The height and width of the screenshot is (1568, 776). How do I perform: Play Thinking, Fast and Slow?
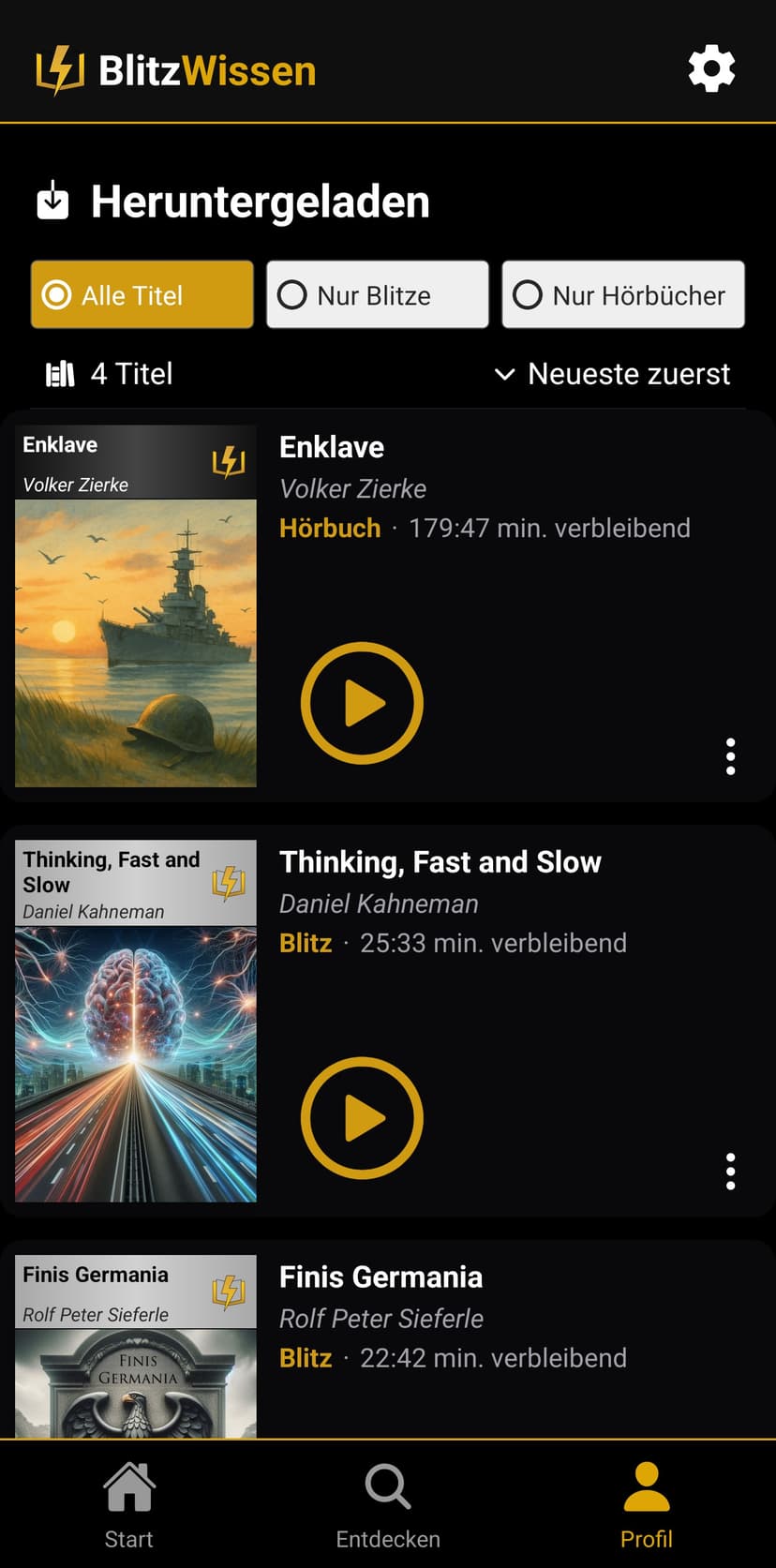[x=362, y=1117]
